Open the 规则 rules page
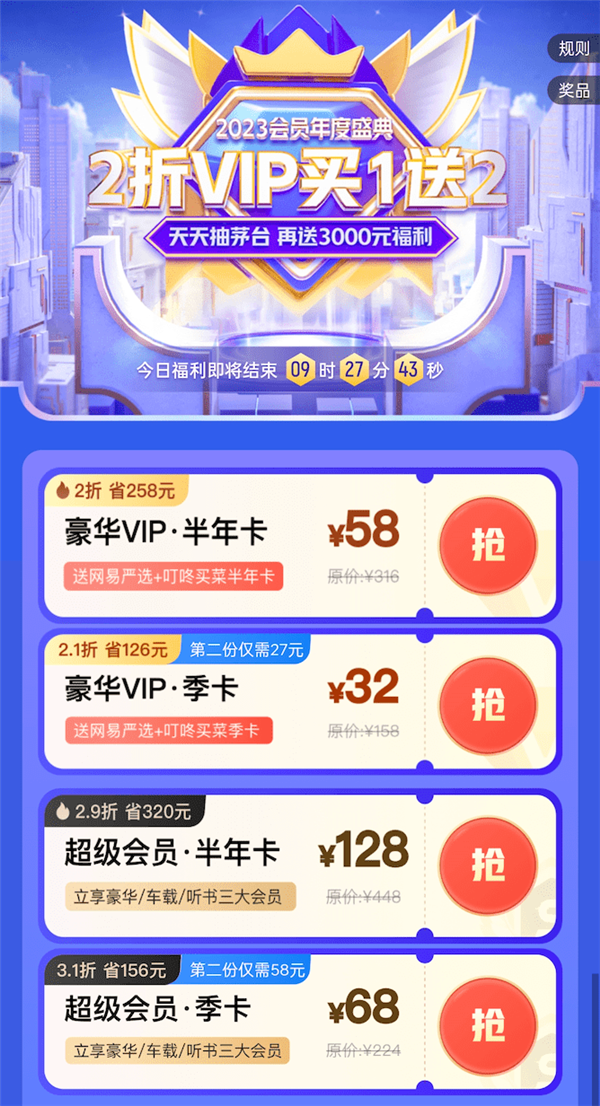This screenshot has width=600, height=1106. tap(574, 49)
